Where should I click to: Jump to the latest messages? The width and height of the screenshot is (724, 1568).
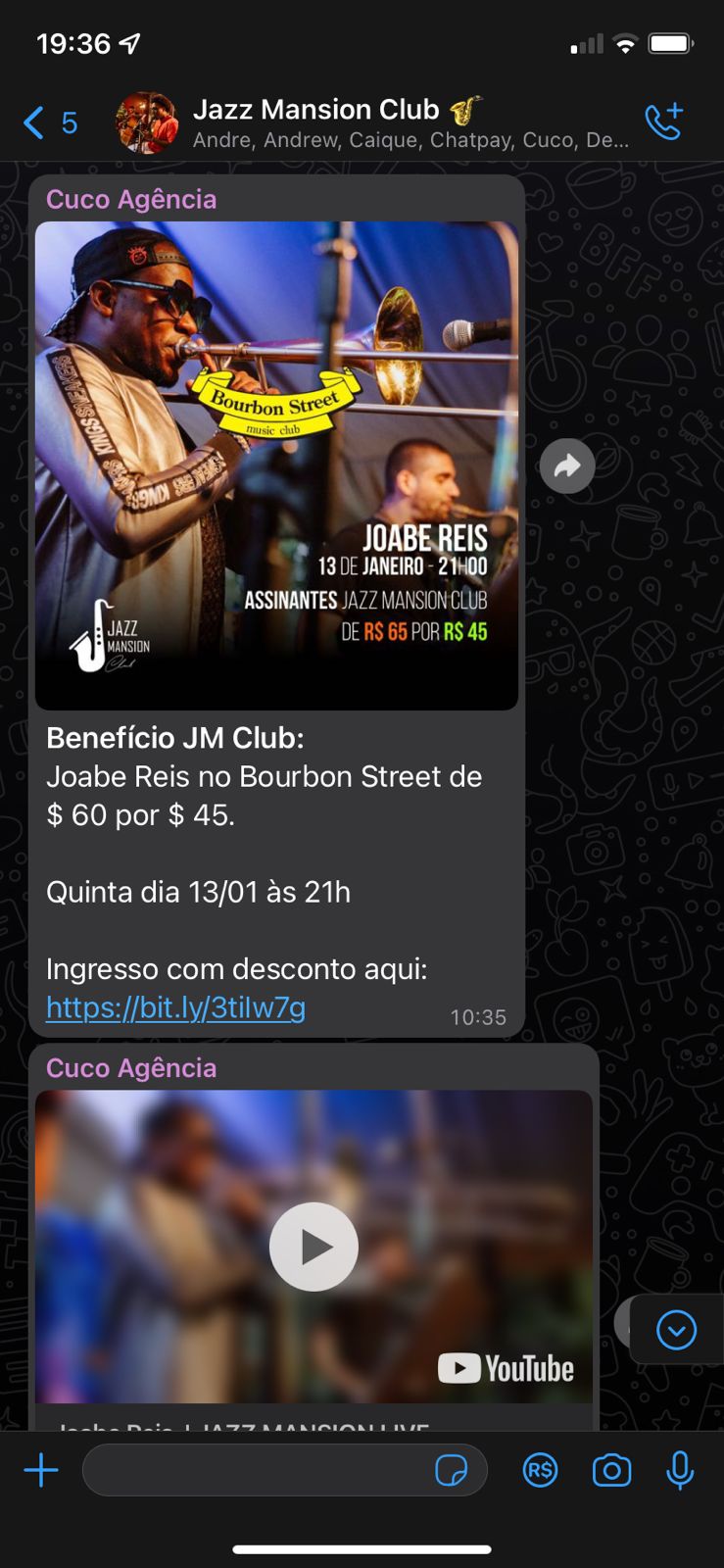pos(676,1330)
